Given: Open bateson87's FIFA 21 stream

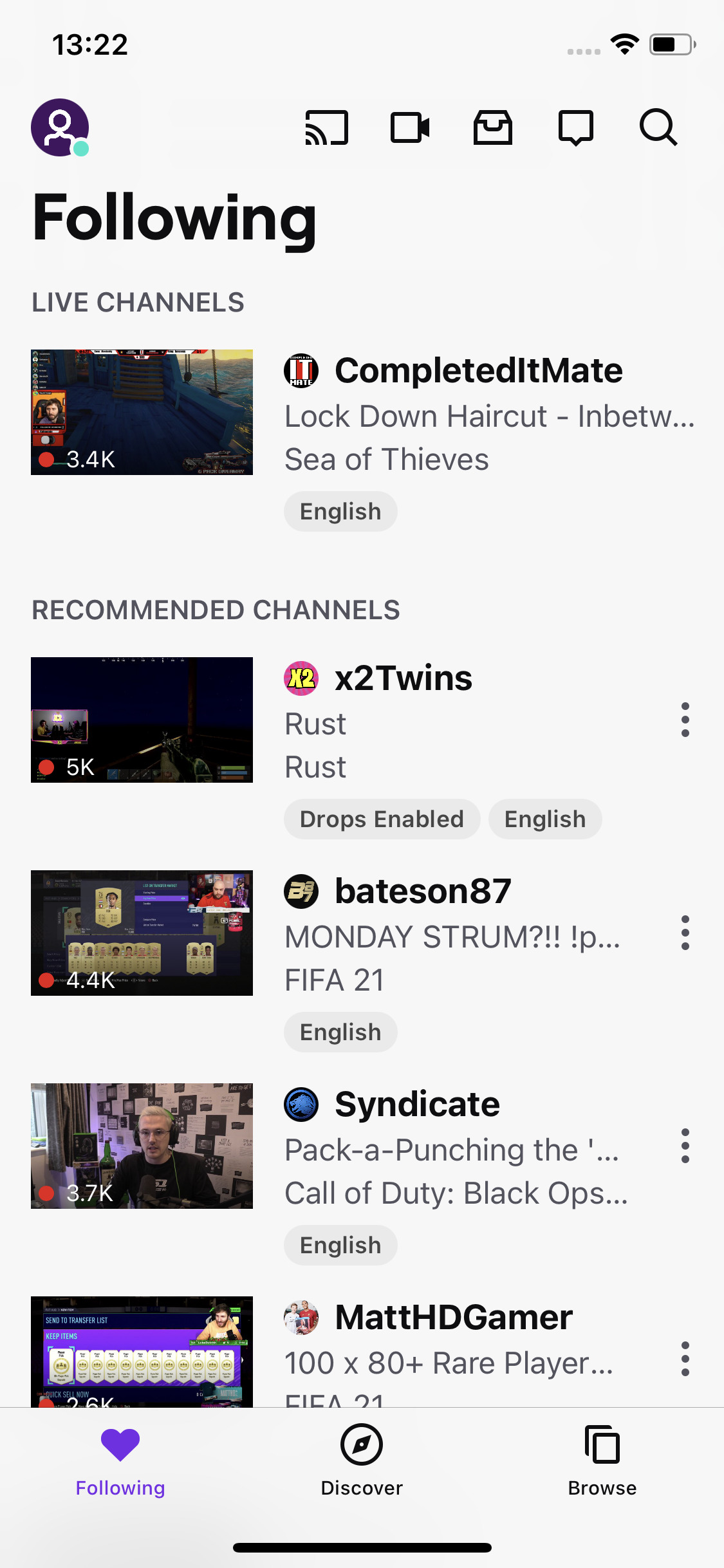Looking at the screenshot, I should (142, 933).
